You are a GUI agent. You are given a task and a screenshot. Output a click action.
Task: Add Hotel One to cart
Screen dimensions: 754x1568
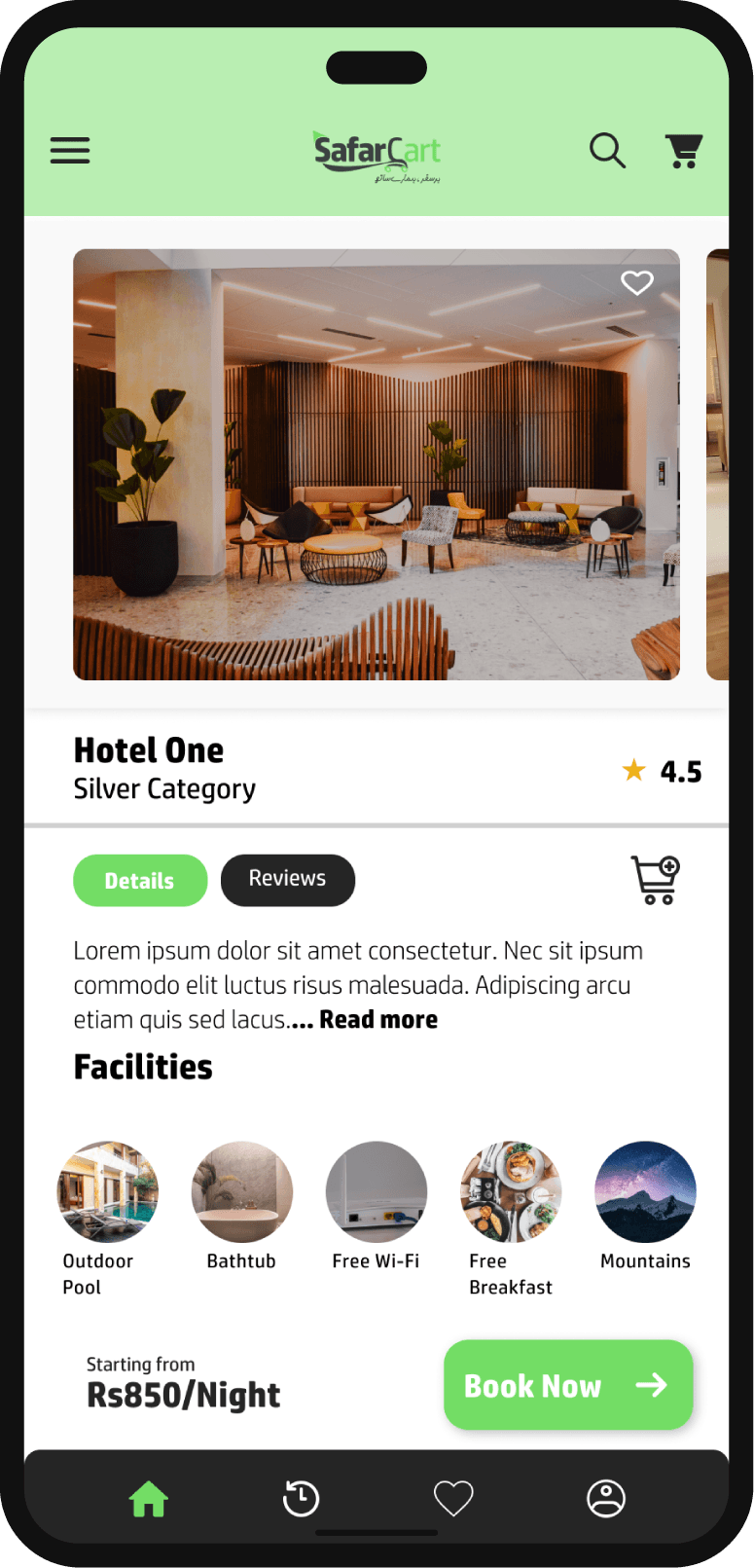[655, 880]
